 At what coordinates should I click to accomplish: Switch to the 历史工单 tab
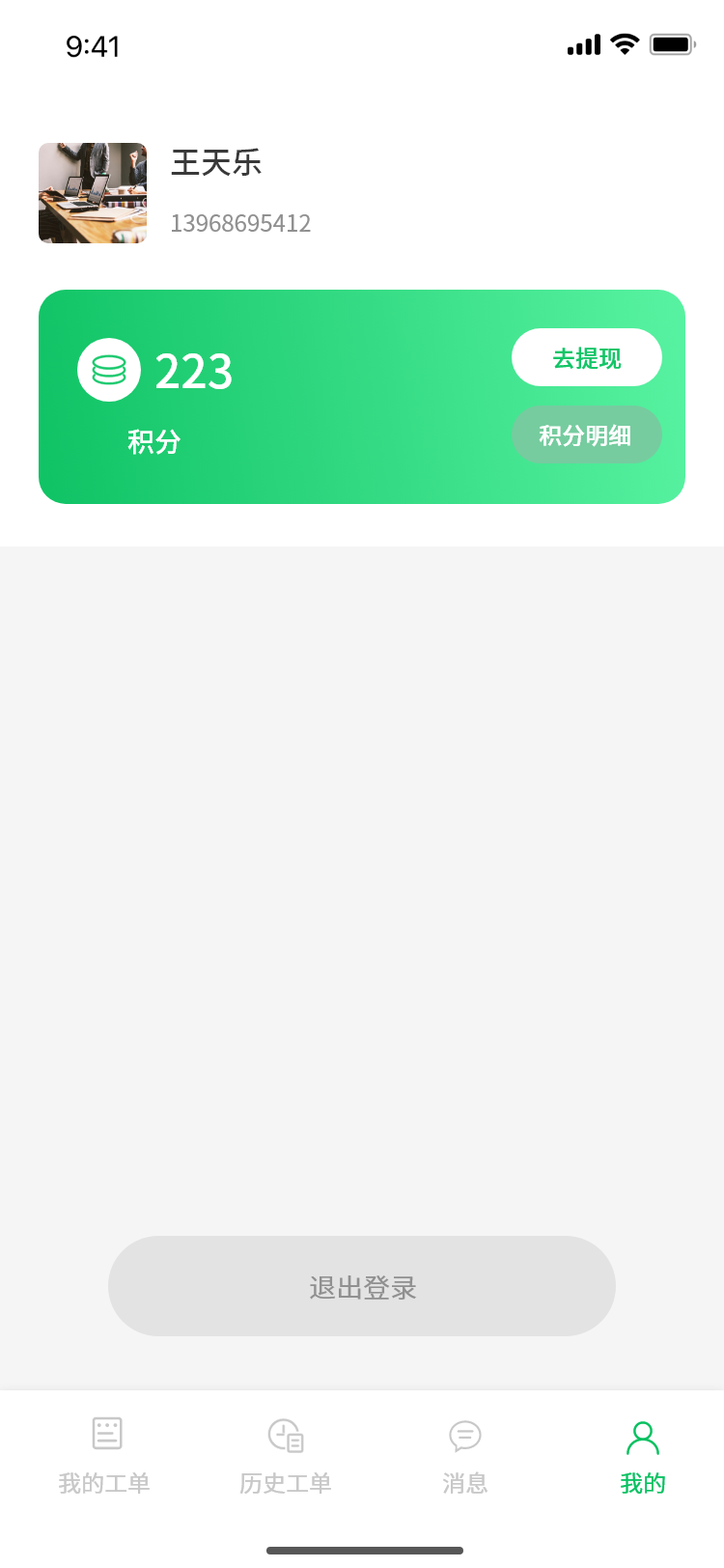[x=286, y=1455]
